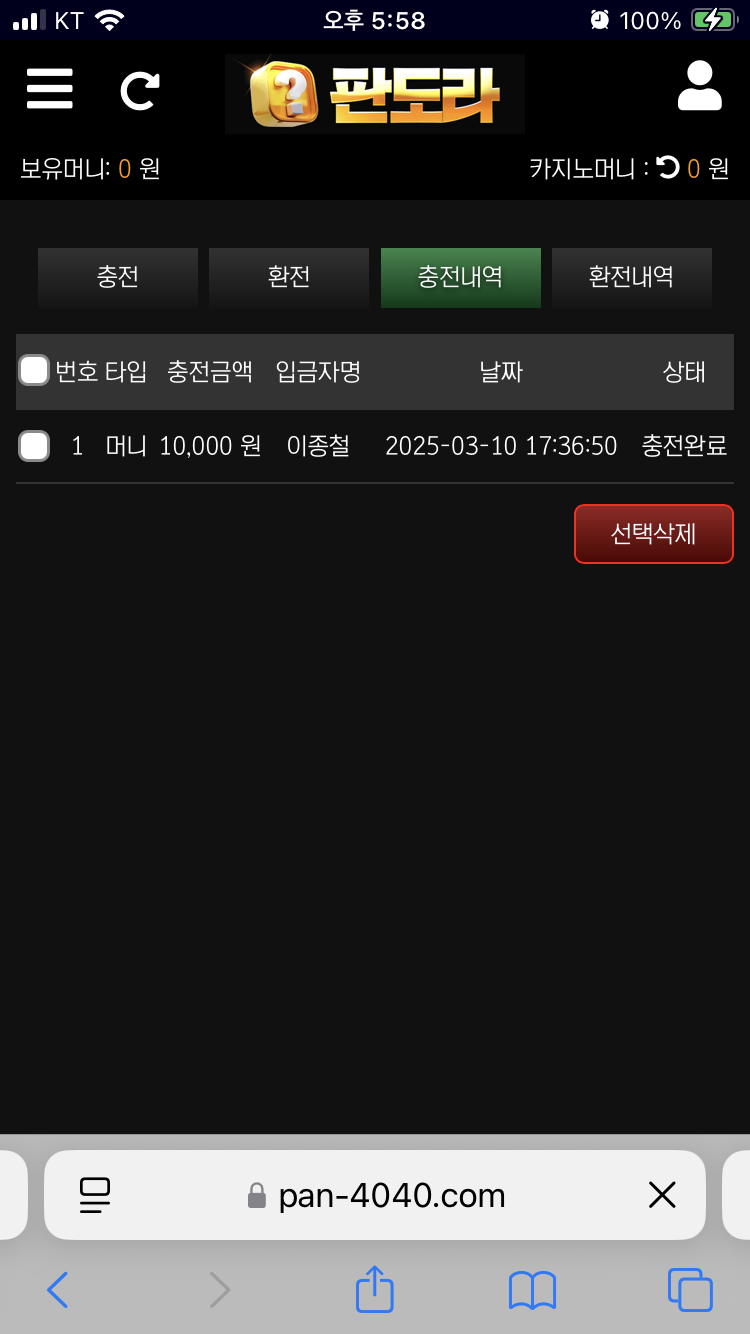Open the 환전내역 tab

(x=631, y=277)
